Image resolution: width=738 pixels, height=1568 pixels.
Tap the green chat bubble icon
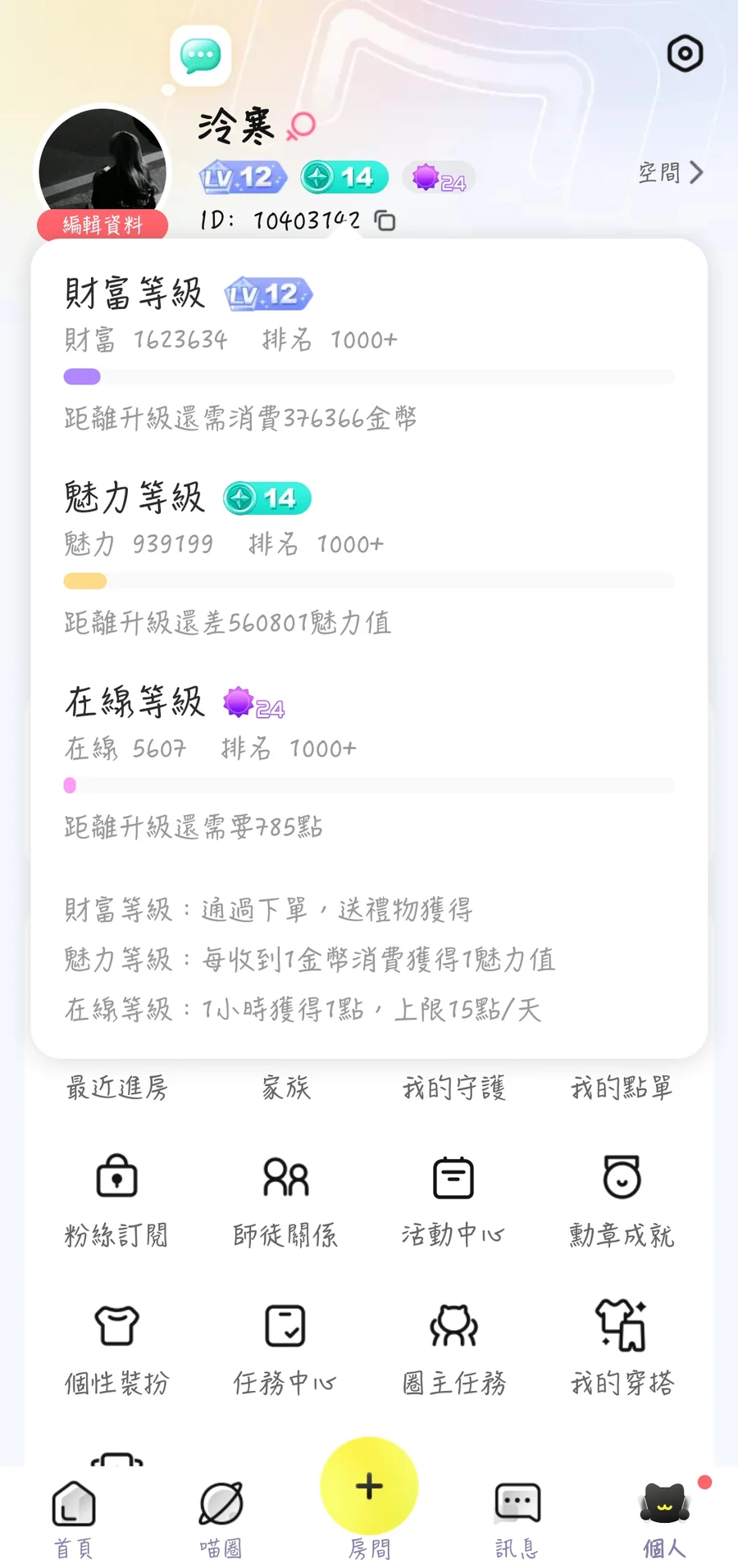200,56
